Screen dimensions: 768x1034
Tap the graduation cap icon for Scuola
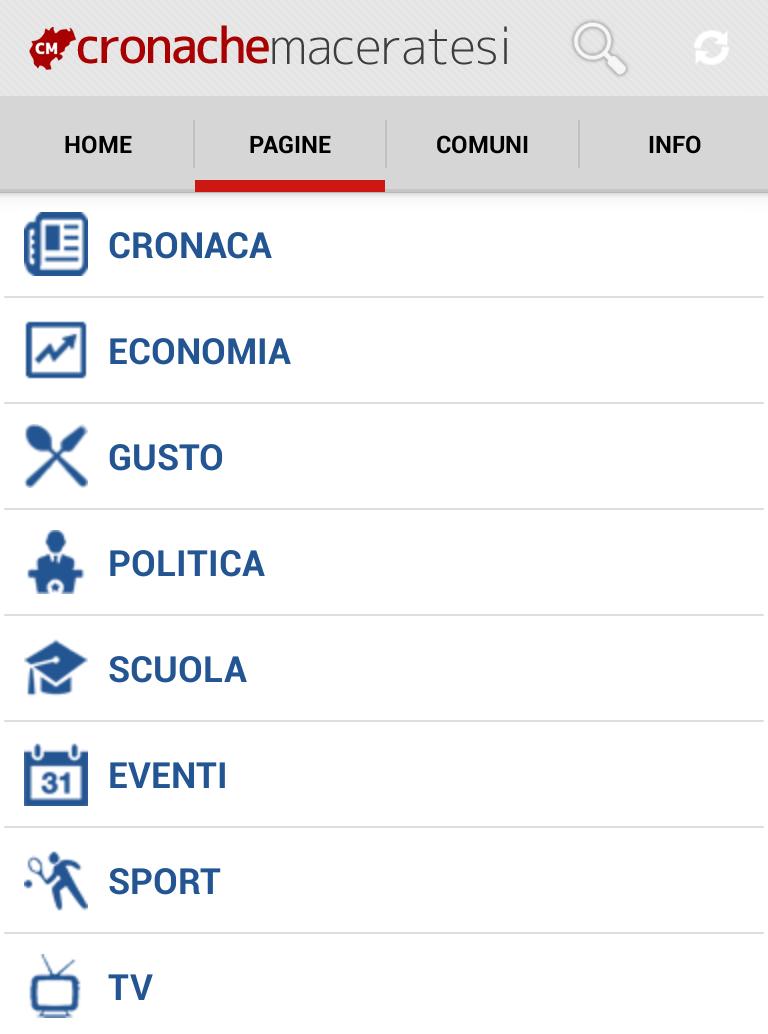[x=55, y=667]
